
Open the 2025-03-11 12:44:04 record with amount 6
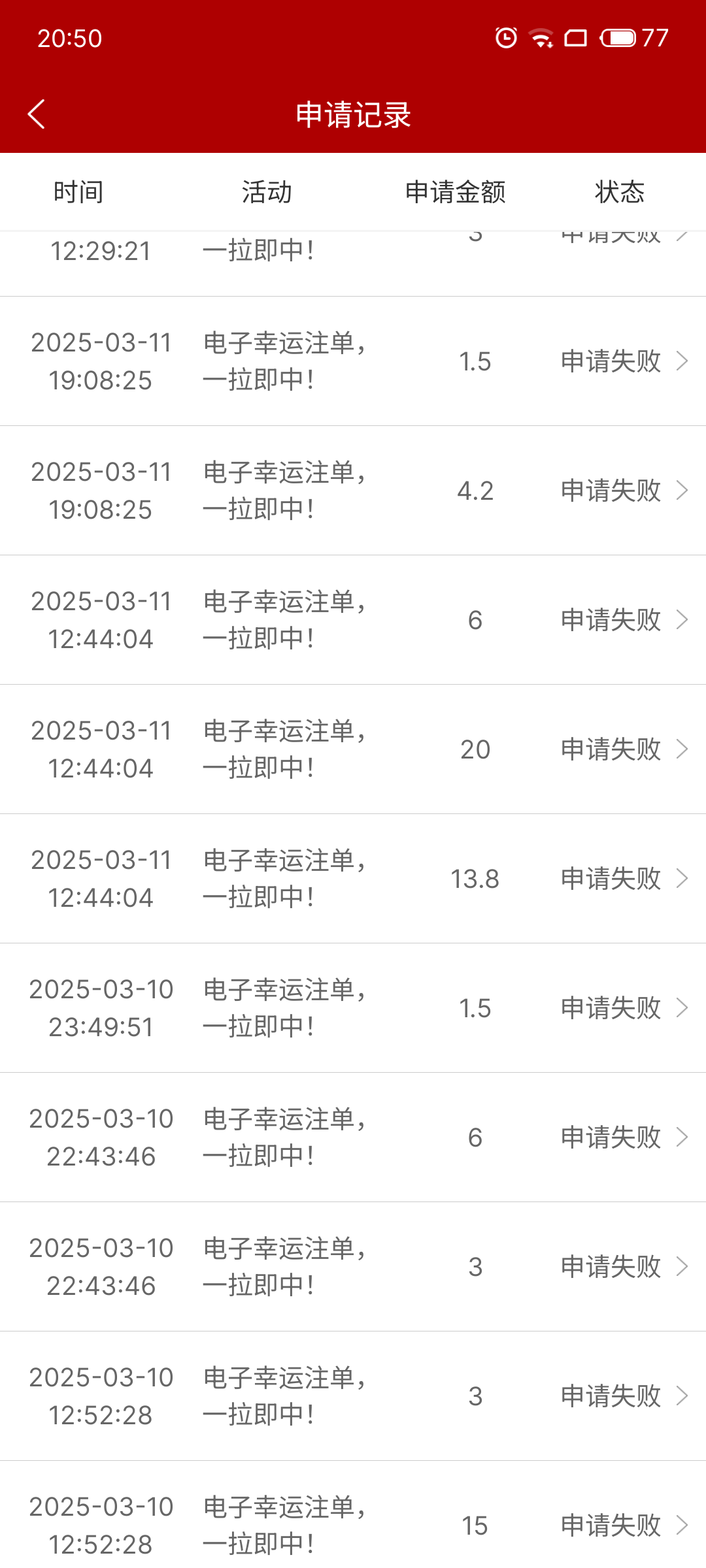tap(353, 620)
